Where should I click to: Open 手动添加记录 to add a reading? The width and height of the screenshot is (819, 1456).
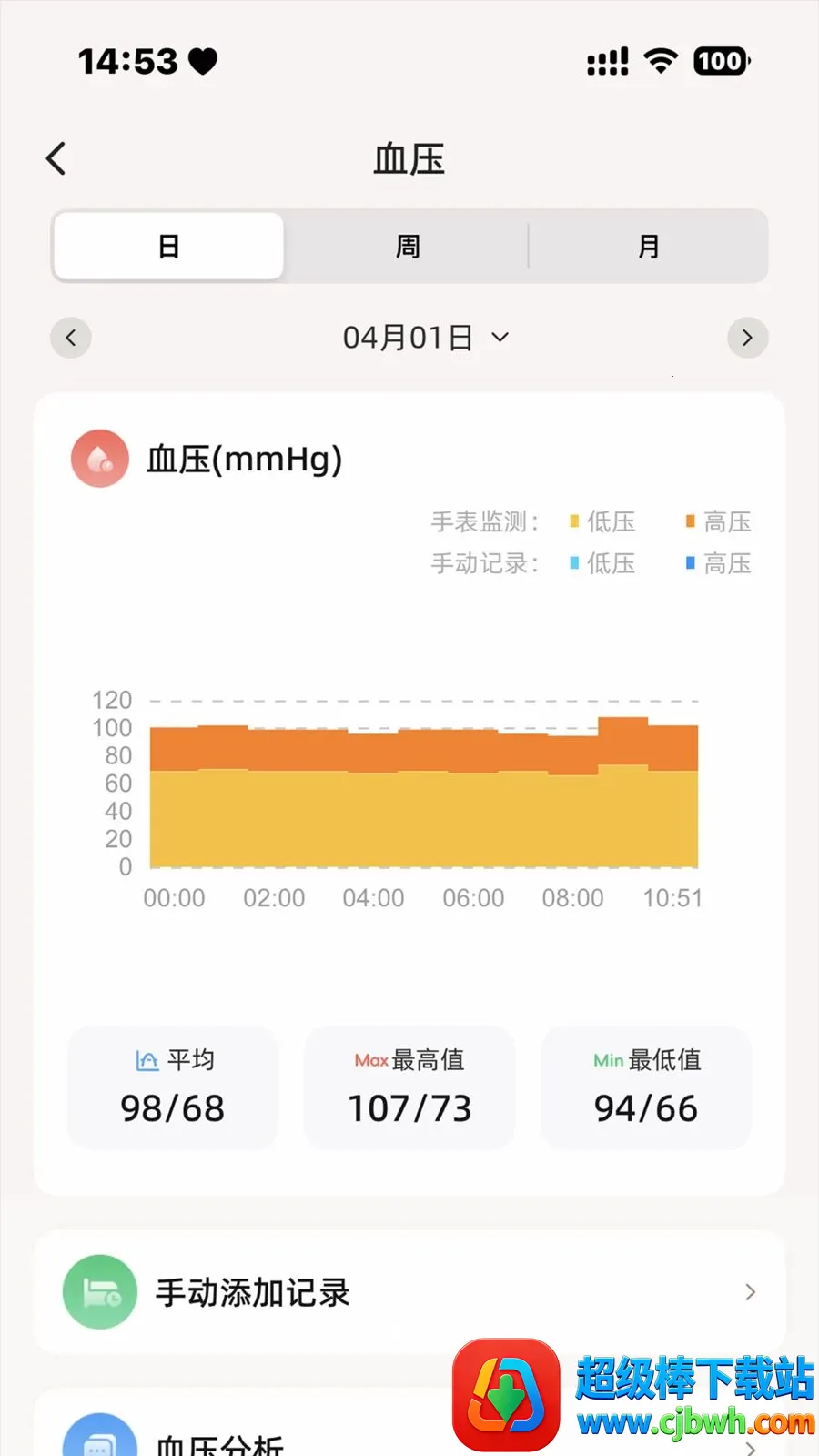pyautogui.click(x=409, y=1291)
